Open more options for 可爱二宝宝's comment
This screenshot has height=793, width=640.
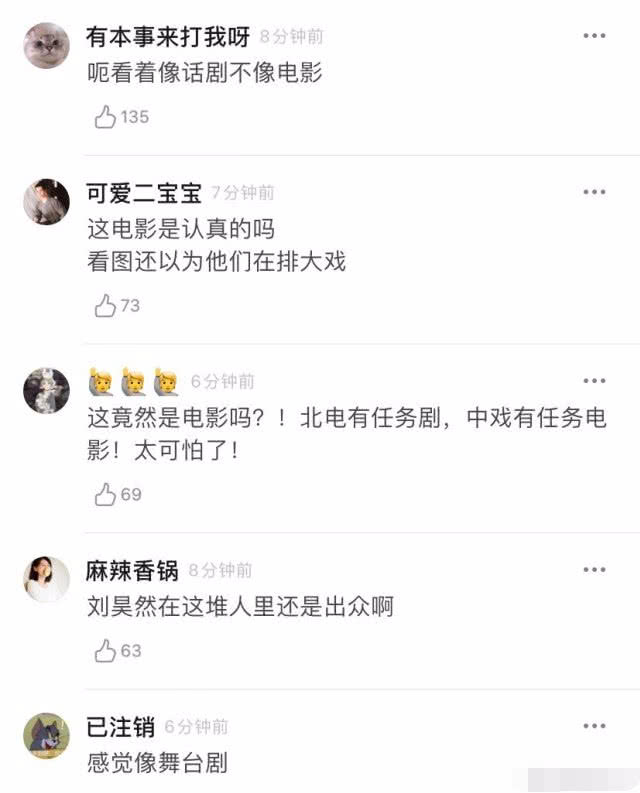(595, 192)
